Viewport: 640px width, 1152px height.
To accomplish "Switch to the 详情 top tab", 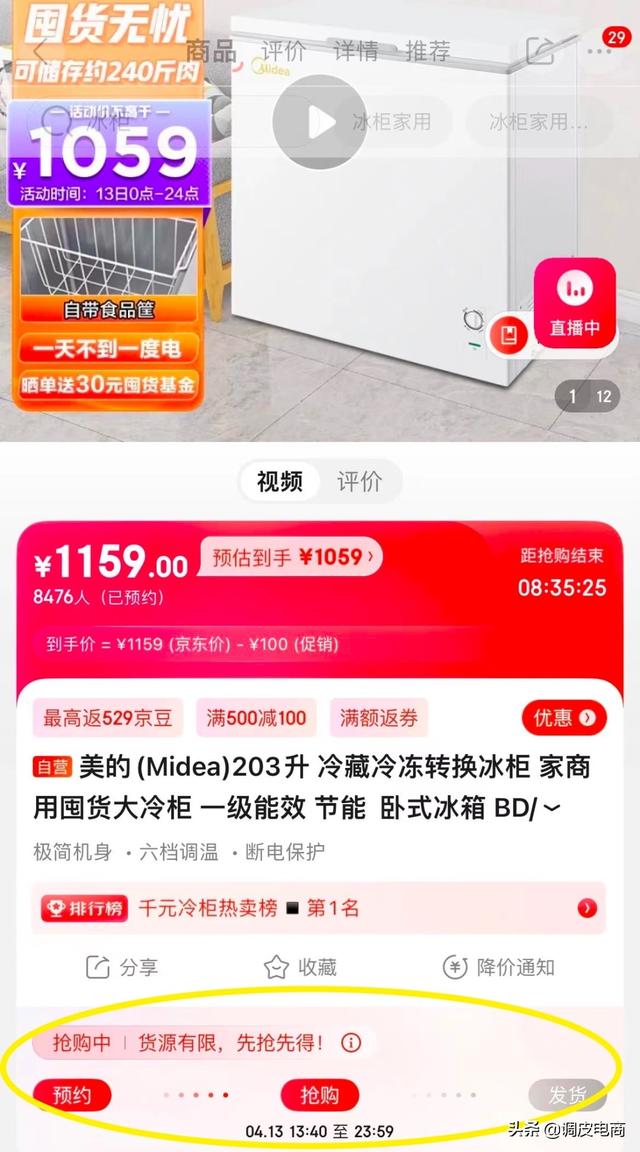I will (355, 51).
